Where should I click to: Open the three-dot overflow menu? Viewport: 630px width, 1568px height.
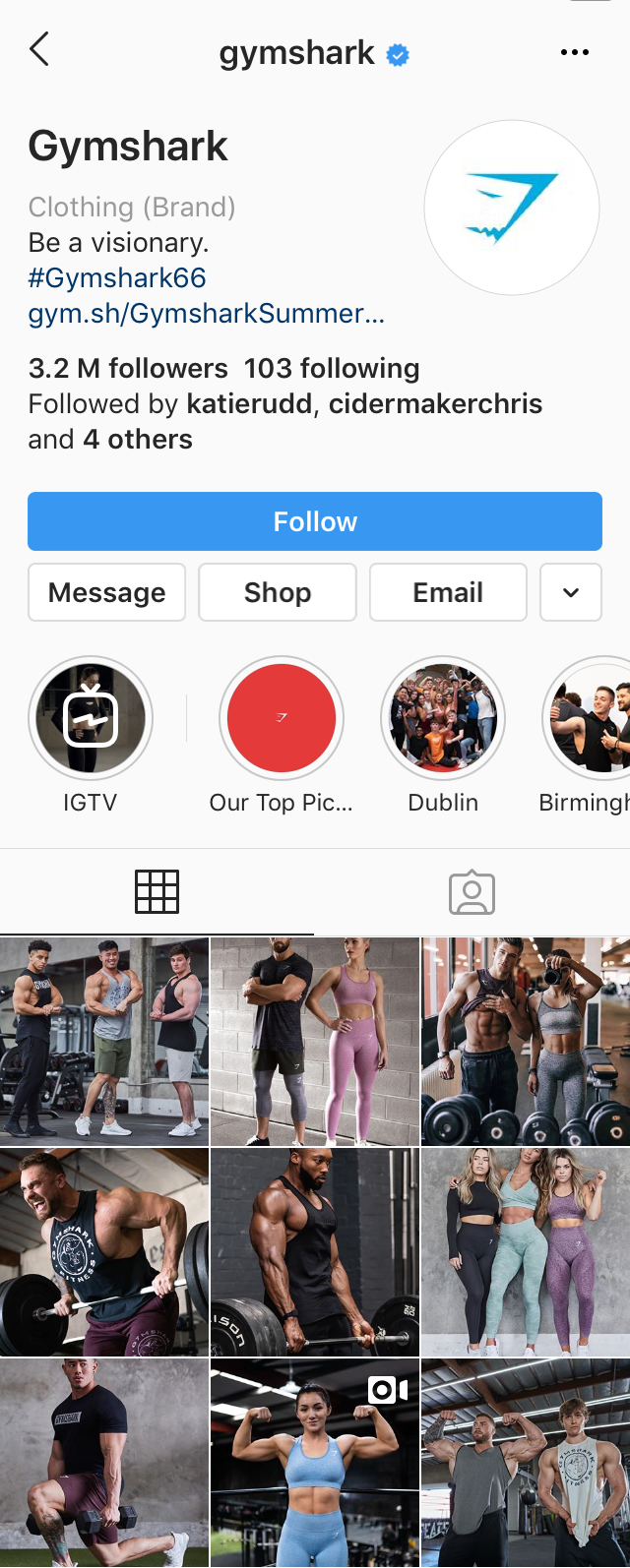[574, 52]
